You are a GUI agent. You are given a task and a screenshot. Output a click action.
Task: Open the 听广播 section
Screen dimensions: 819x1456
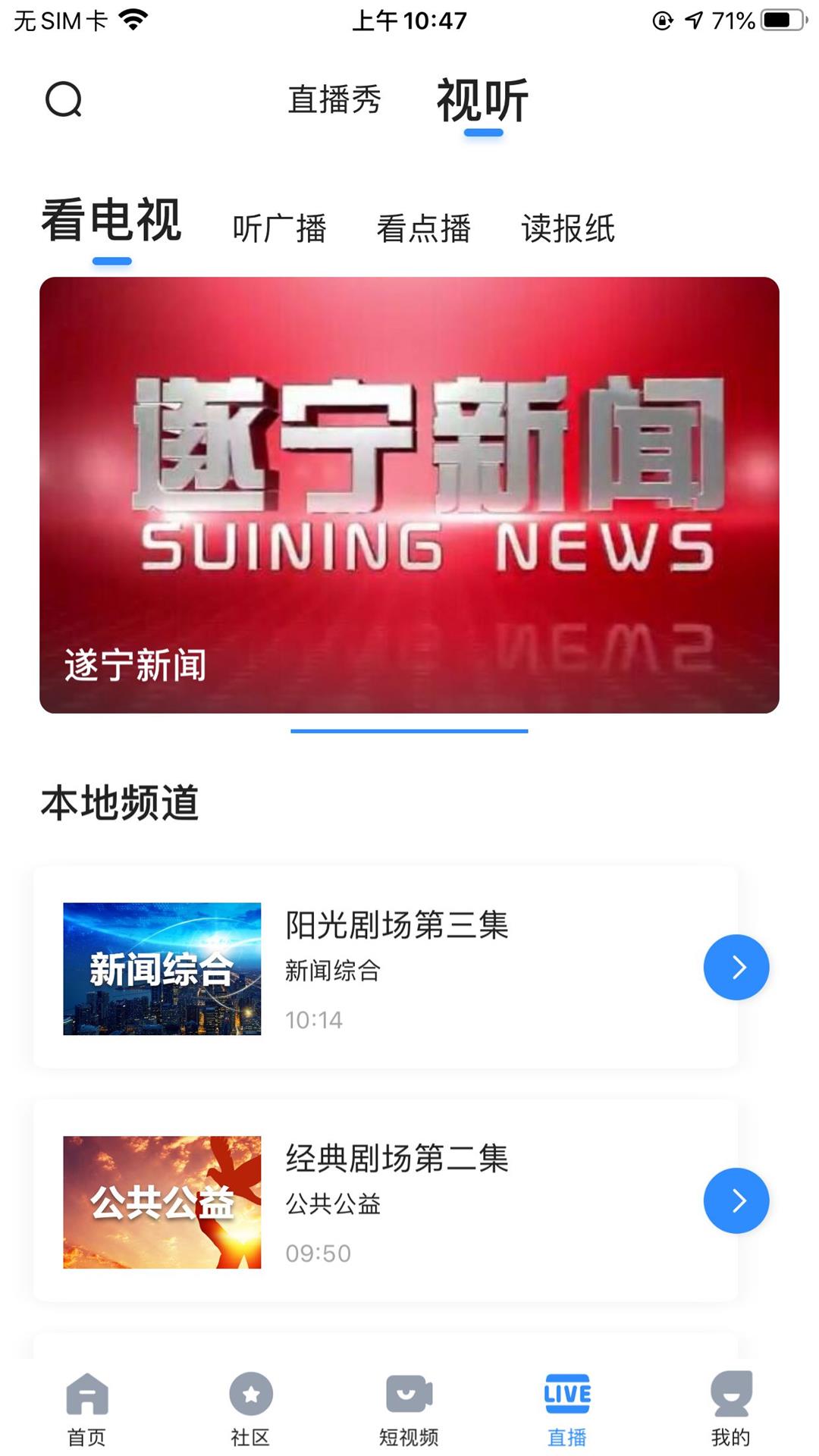coord(281,229)
